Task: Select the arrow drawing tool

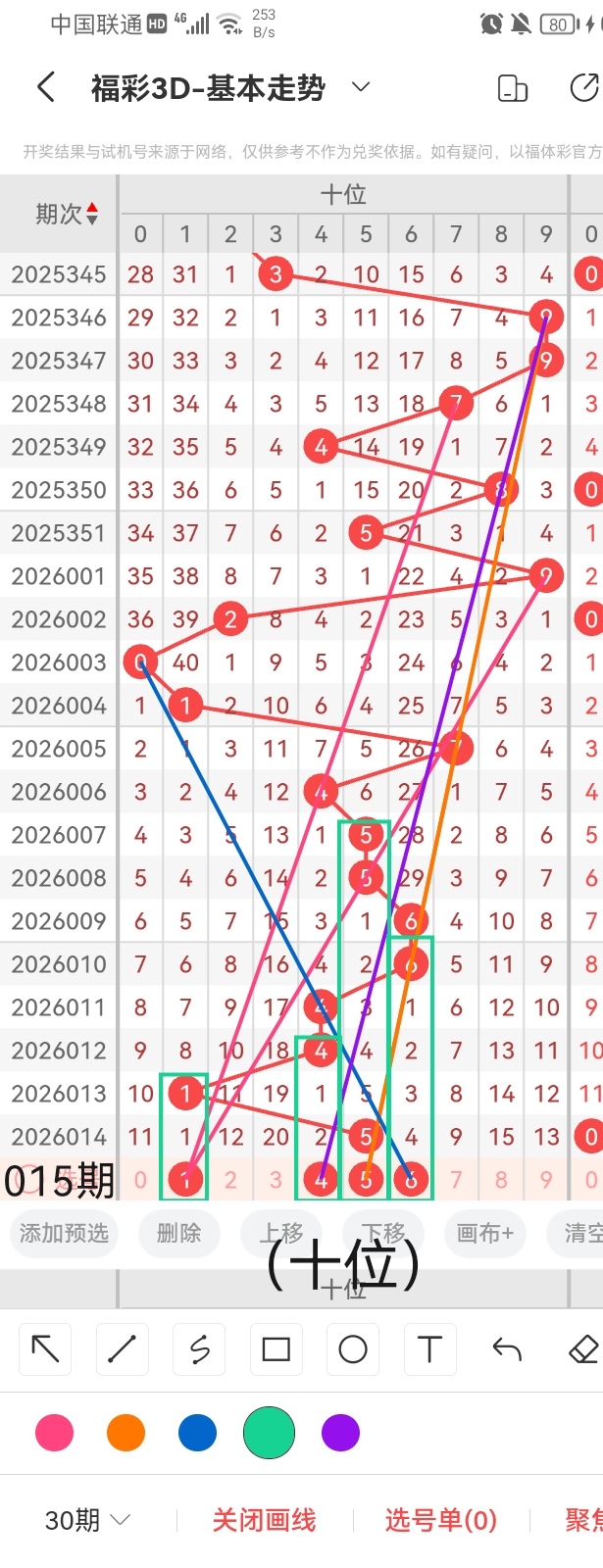Action: [x=46, y=1349]
